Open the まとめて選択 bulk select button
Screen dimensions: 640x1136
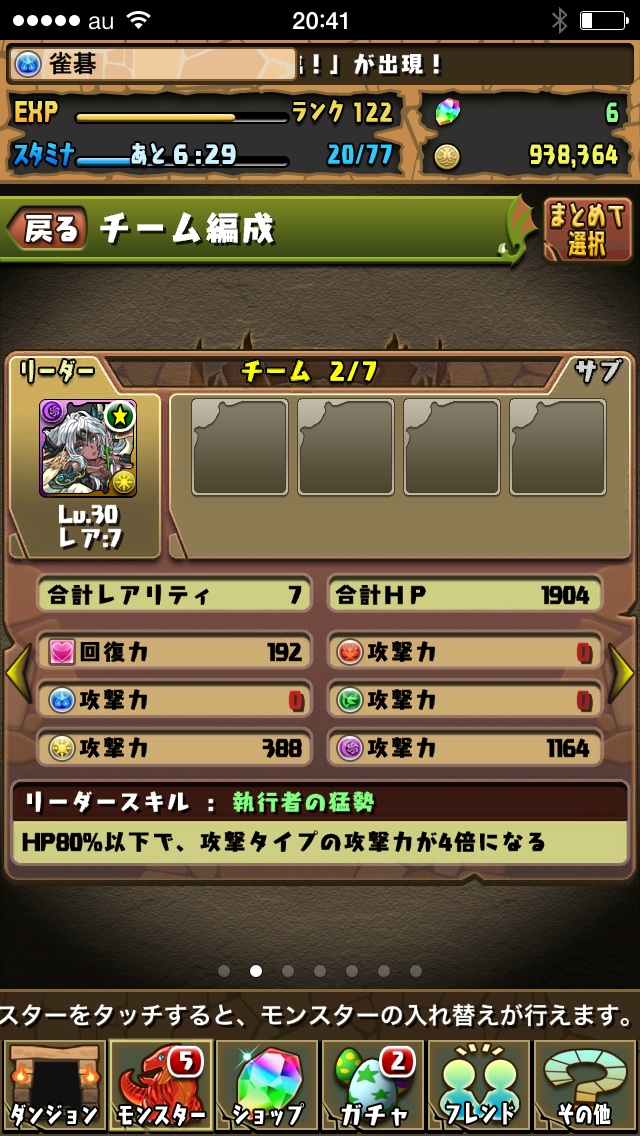pyautogui.click(x=587, y=230)
